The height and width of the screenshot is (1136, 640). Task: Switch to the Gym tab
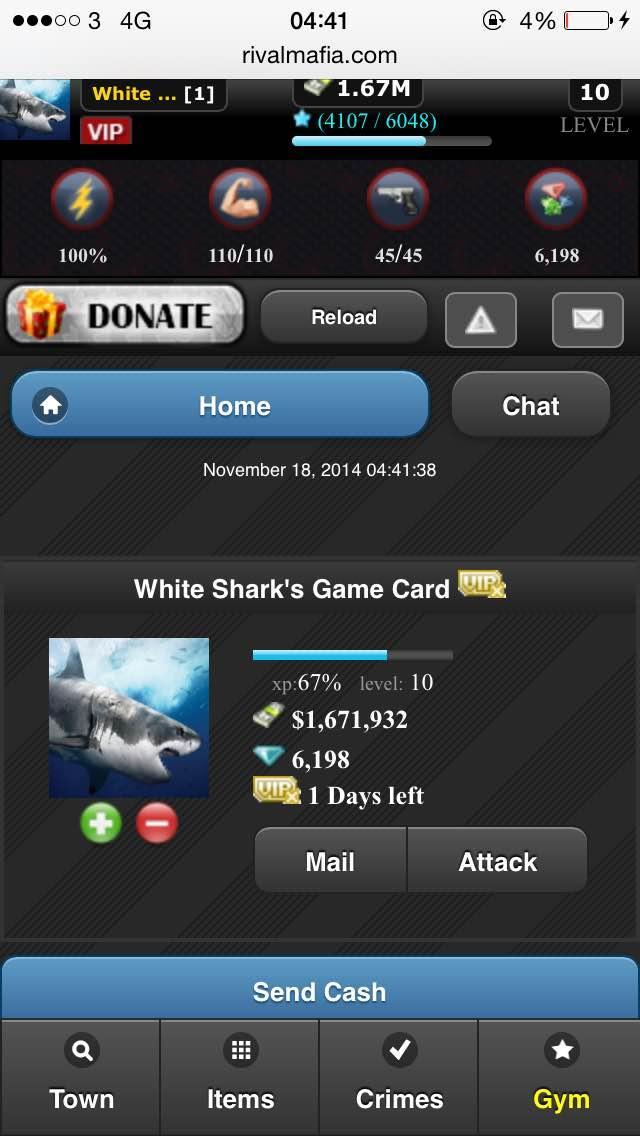(561, 1076)
